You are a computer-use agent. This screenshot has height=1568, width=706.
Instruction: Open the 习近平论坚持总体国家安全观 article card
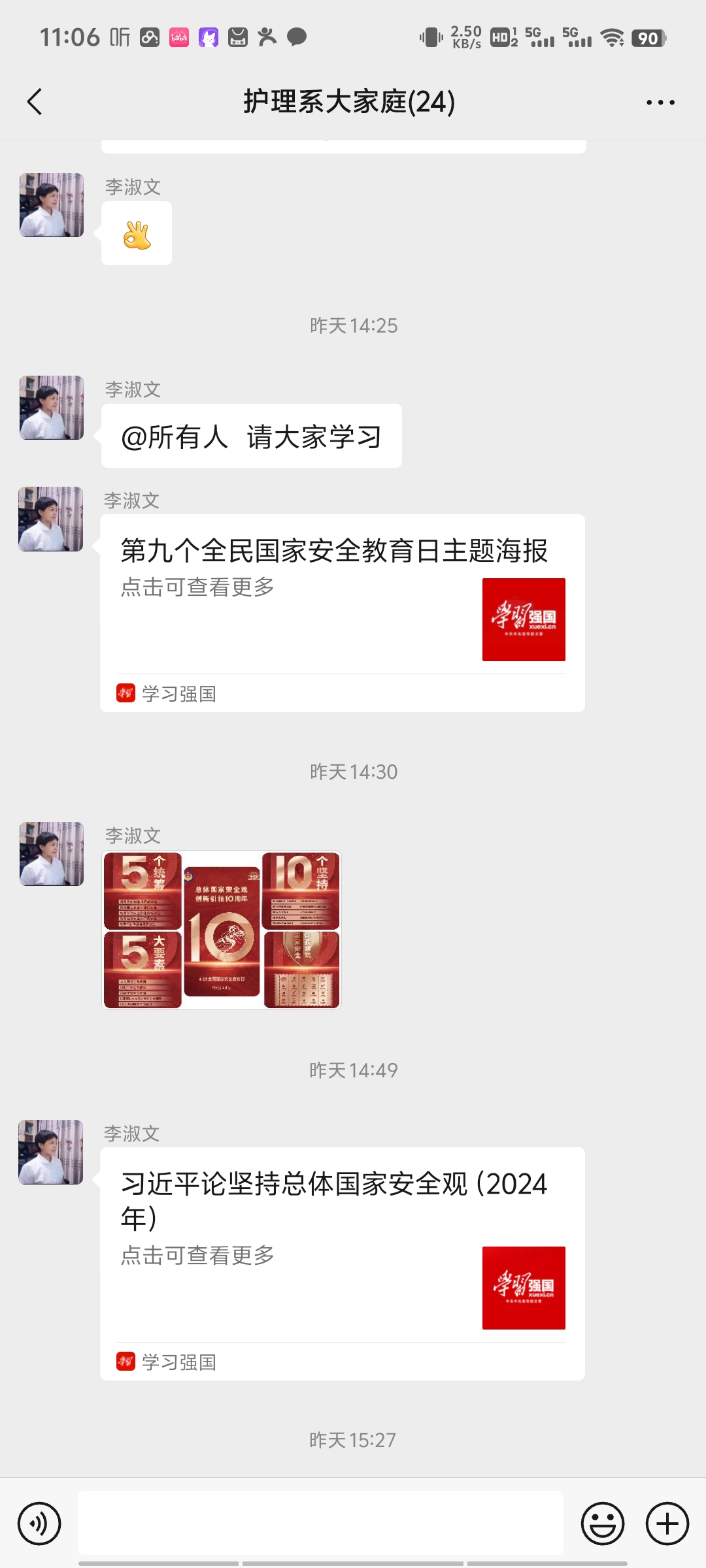[x=342, y=1263]
